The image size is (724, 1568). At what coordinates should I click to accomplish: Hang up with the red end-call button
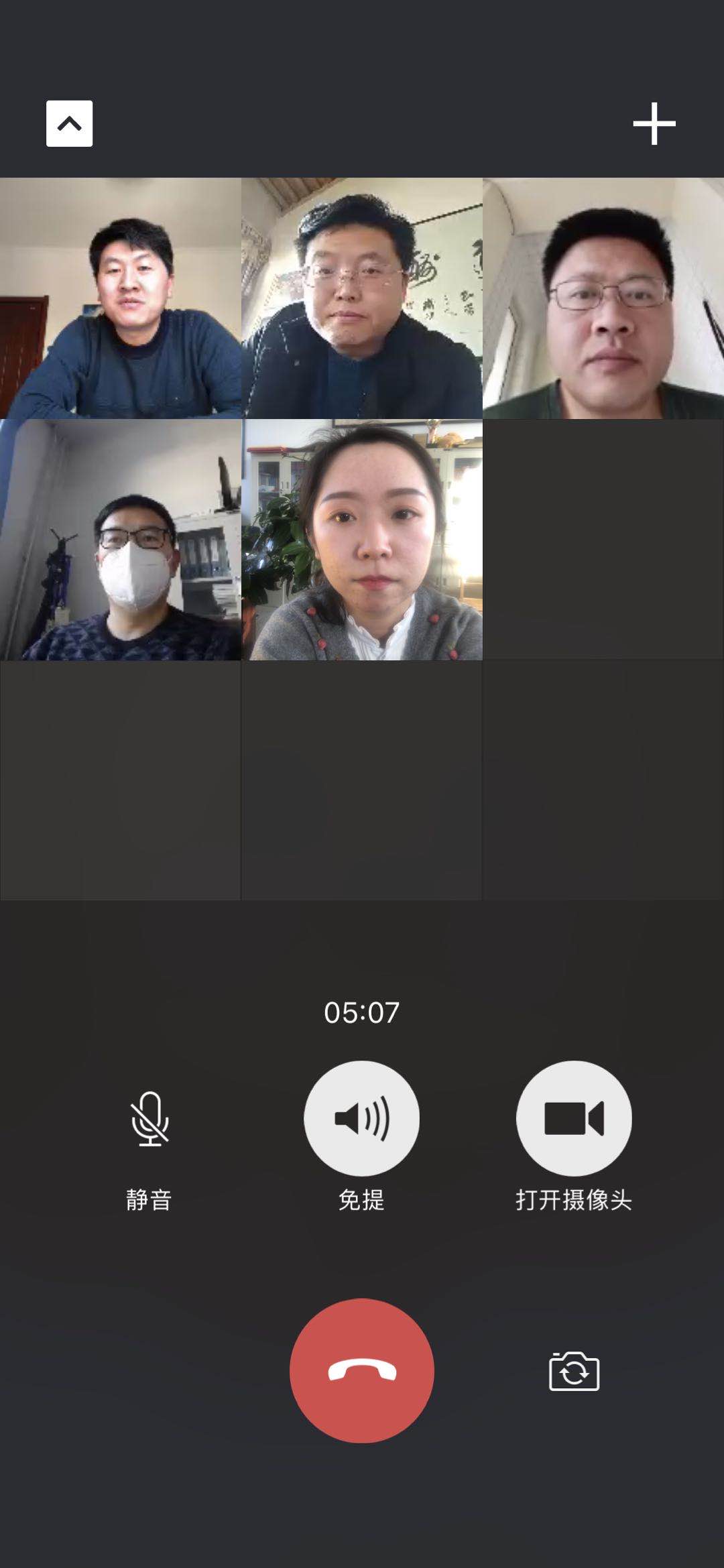coord(361,1371)
